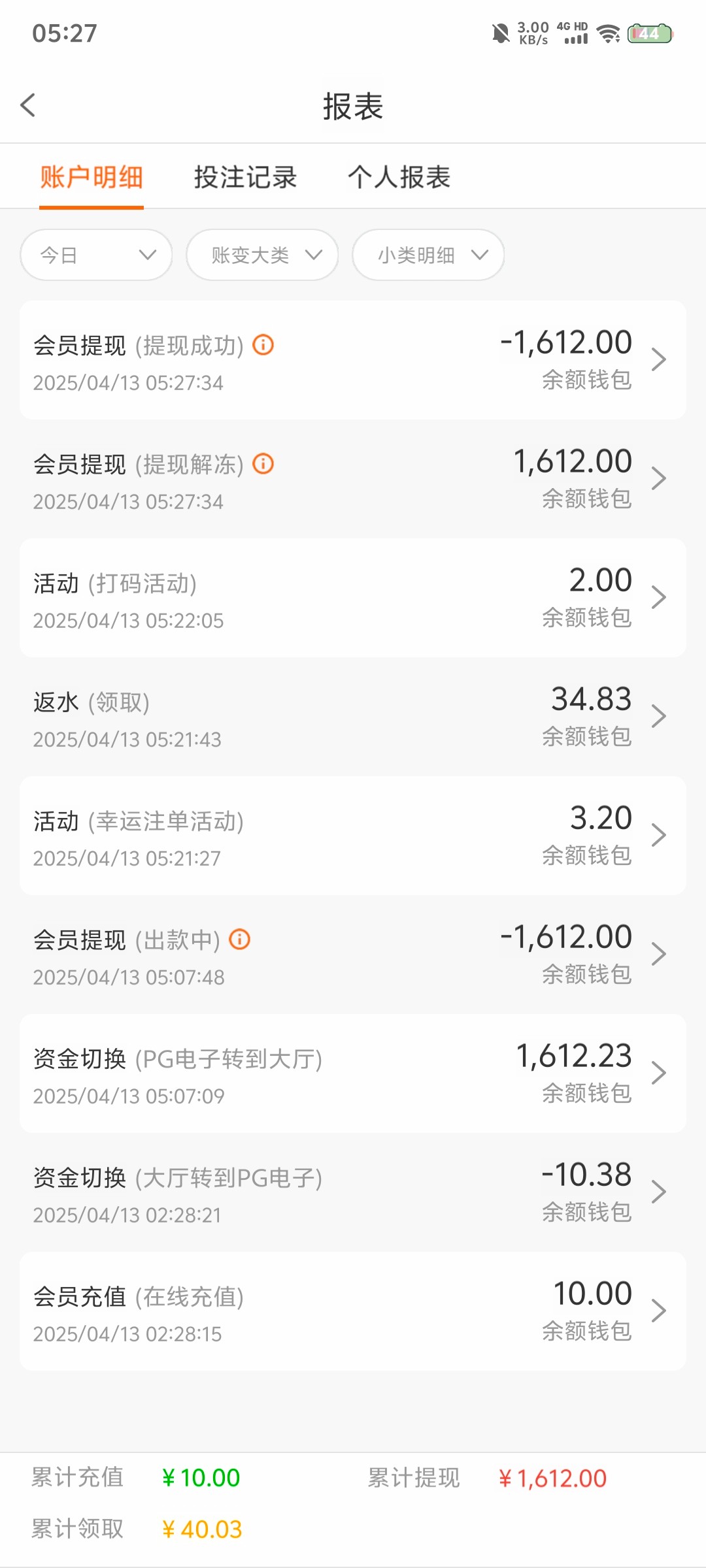Open 资金切换 (PG电子转到大厅) record
706x1568 pixels.
click(x=353, y=1073)
